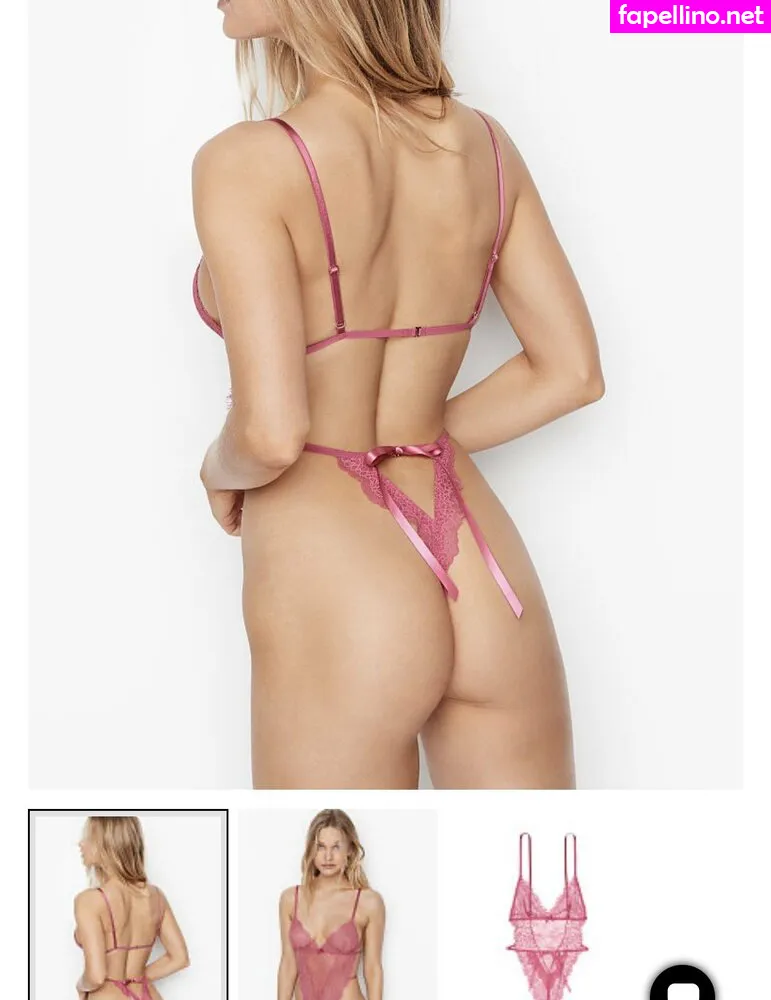Show the front view model thumbnail

point(337,905)
